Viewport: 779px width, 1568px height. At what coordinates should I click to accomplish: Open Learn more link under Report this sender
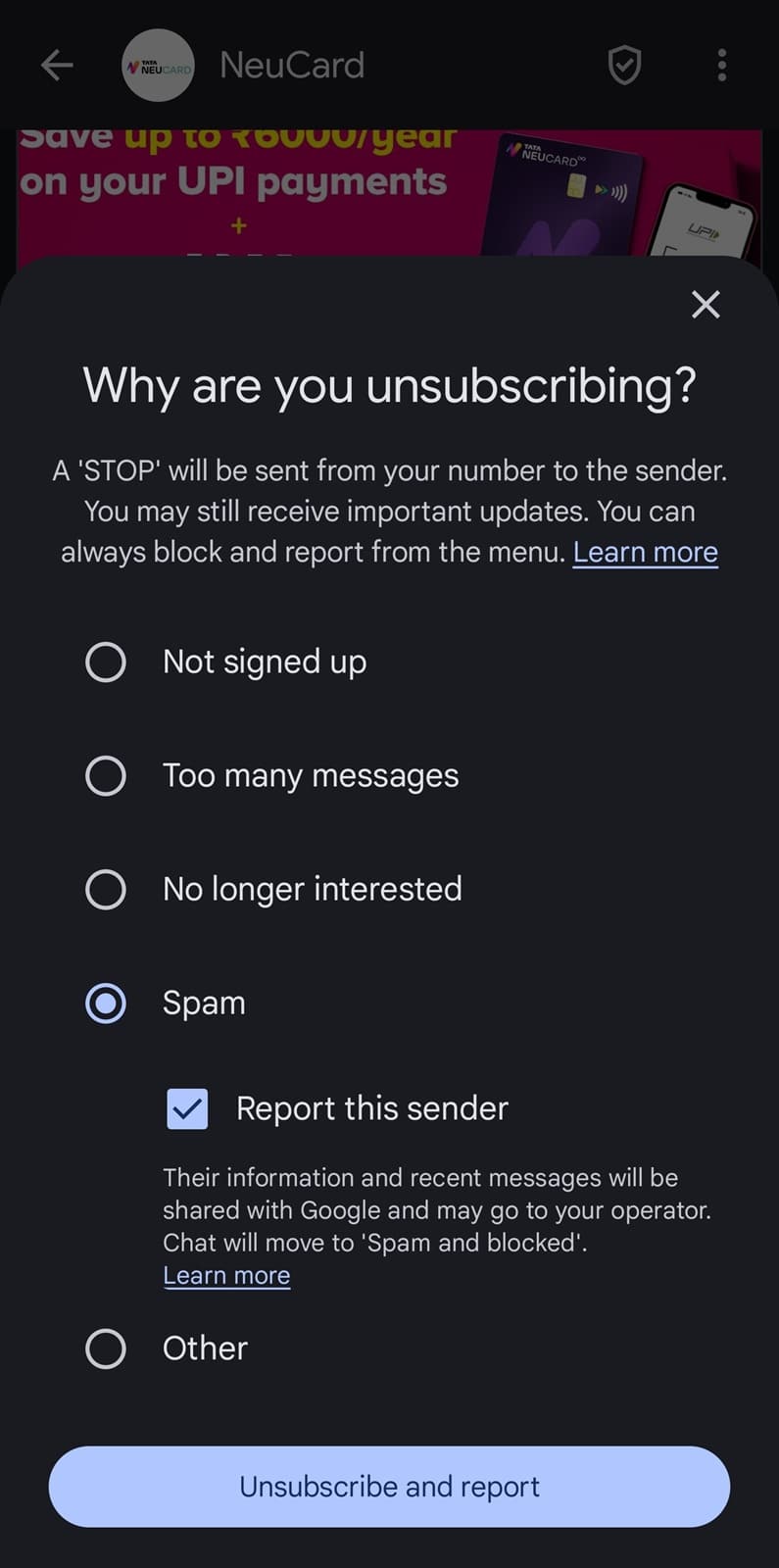(226, 1276)
